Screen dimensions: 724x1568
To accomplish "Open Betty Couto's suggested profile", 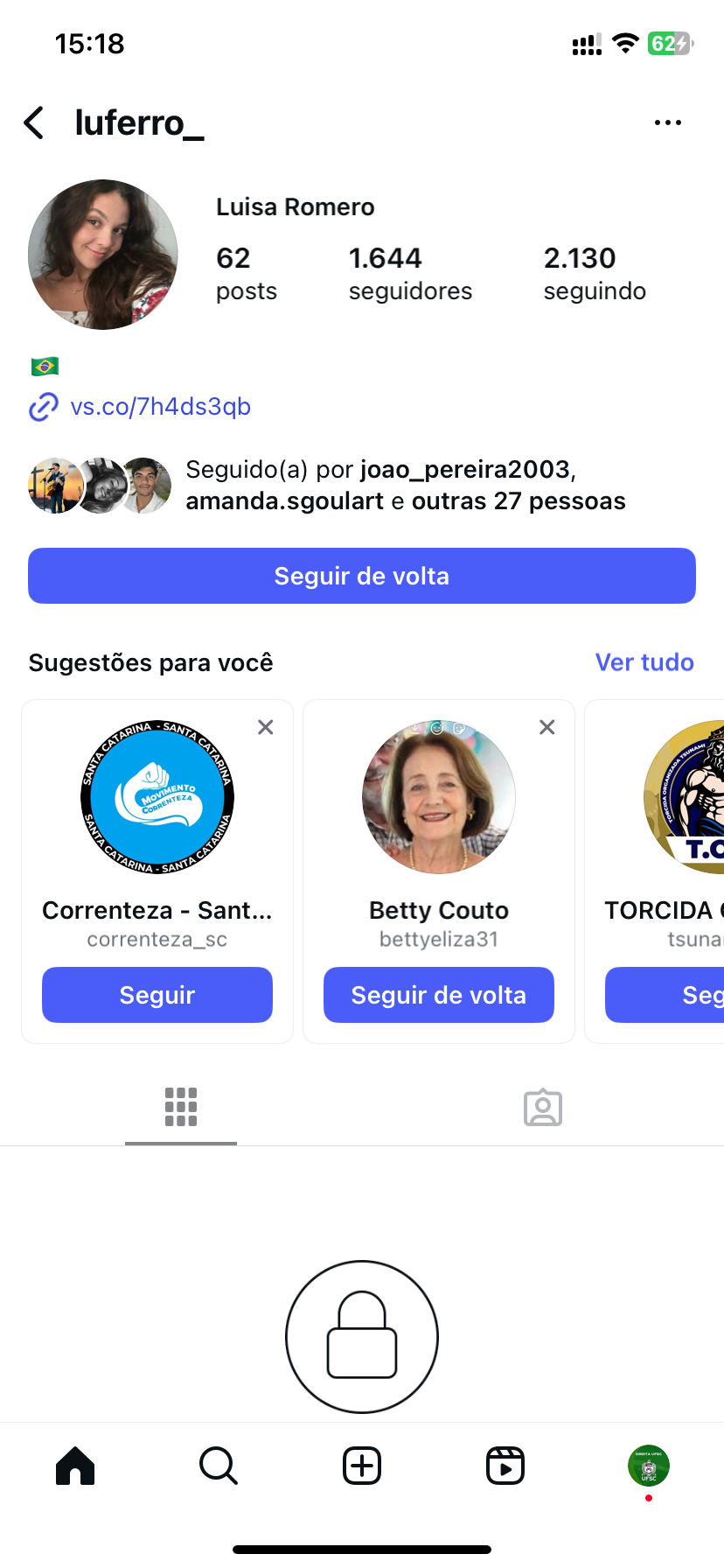I will 439,797.
